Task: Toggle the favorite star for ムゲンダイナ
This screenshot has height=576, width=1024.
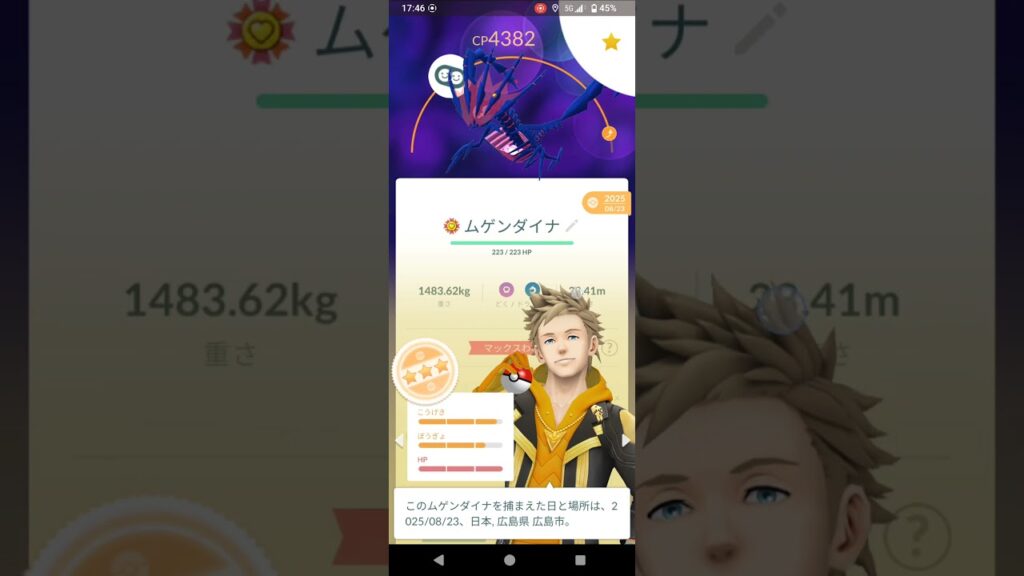Action: (x=611, y=42)
